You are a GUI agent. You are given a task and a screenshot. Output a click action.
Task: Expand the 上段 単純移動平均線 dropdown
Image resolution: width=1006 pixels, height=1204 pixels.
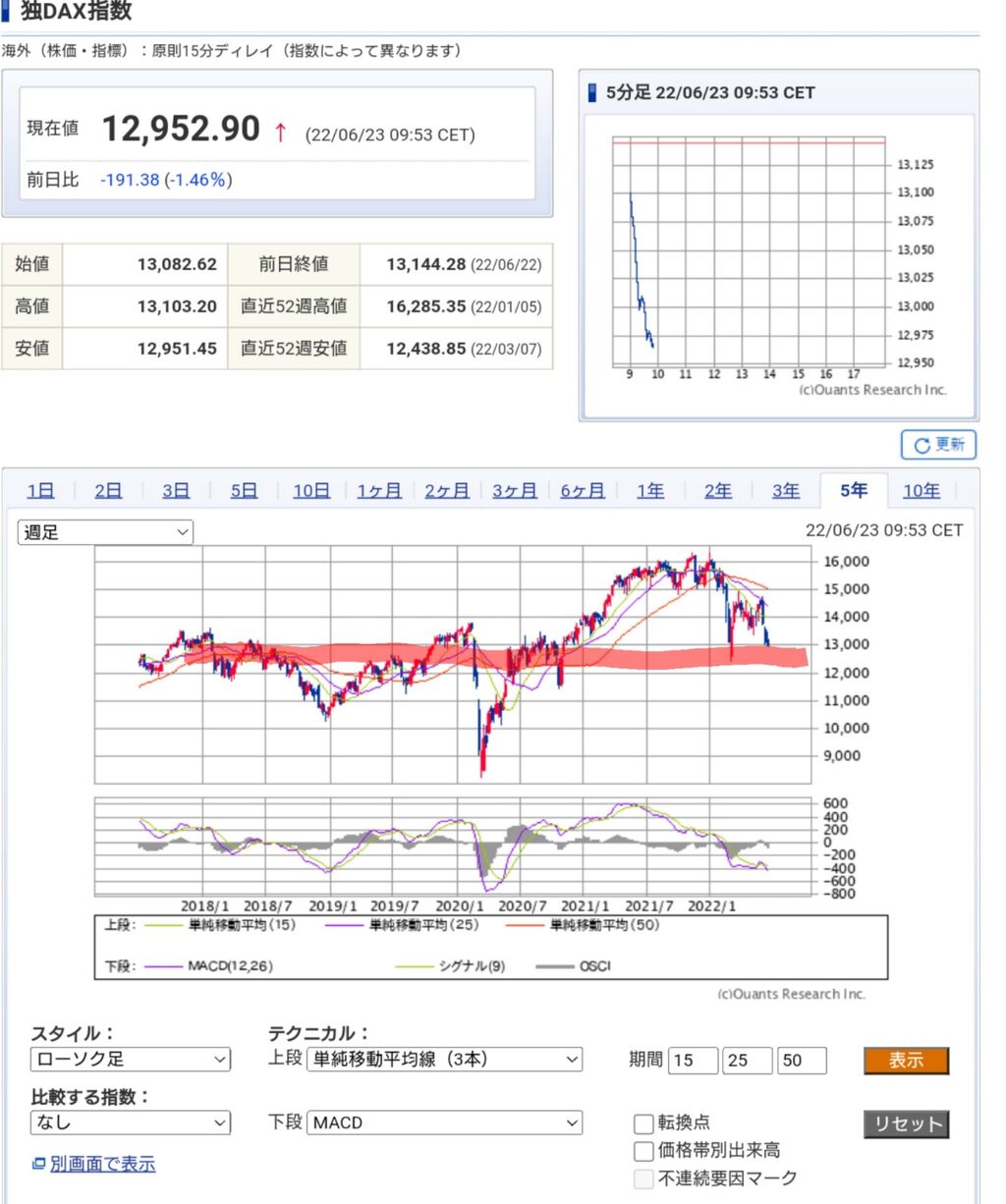pyautogui.click(x=445, y=1060)
